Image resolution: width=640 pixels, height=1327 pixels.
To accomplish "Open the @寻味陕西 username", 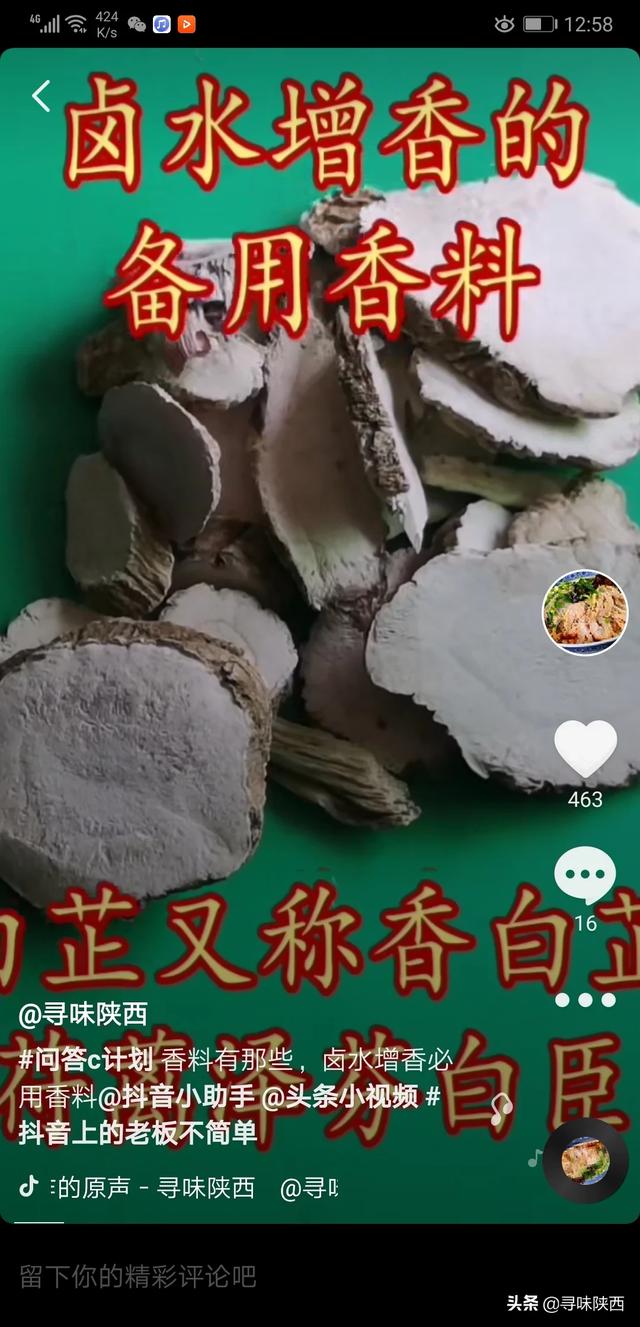I will [x=83, y=1015].
